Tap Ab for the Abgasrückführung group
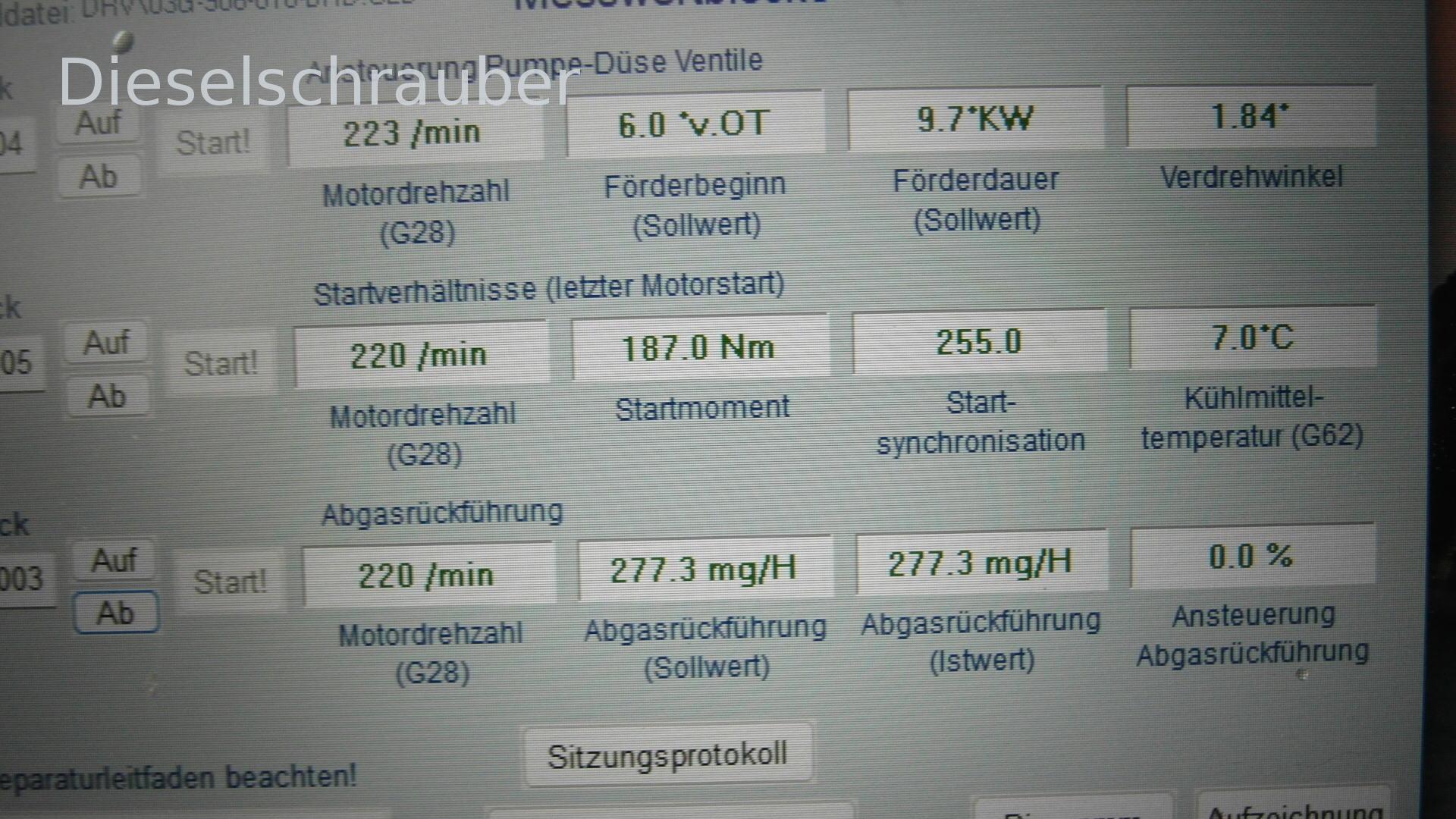1456x819 pixels. click(x=115, y=613)
